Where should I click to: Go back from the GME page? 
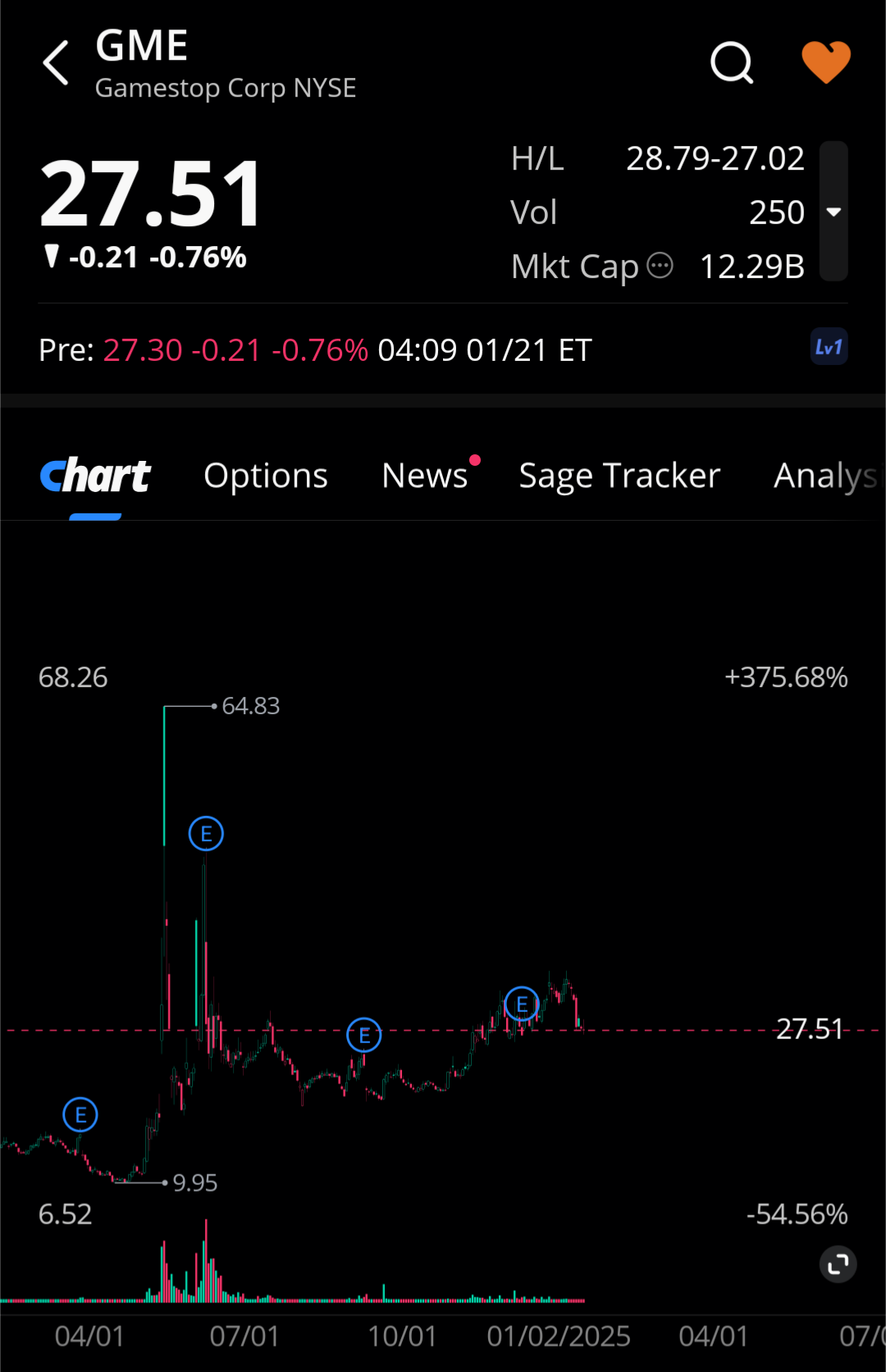(56, 62)
